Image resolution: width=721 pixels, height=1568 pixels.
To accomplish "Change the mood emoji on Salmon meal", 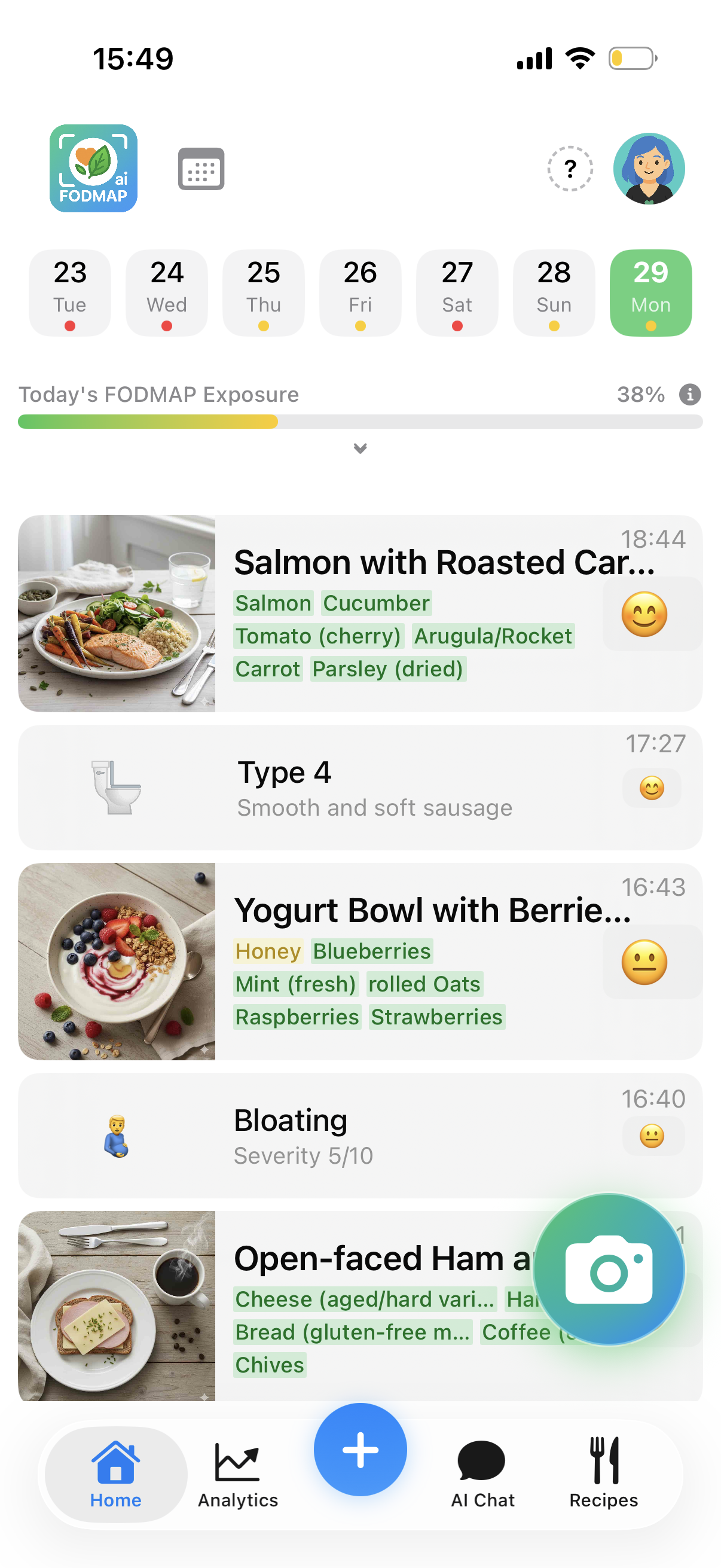I will pyautogui.click(x=644, y=614).
